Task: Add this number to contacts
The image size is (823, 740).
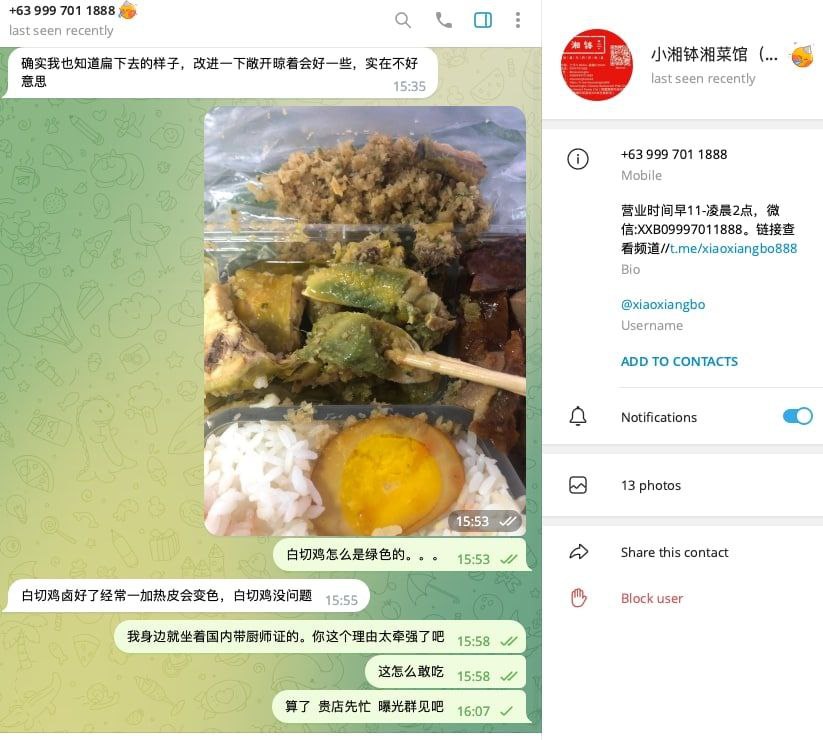Action: pos(679,361)
